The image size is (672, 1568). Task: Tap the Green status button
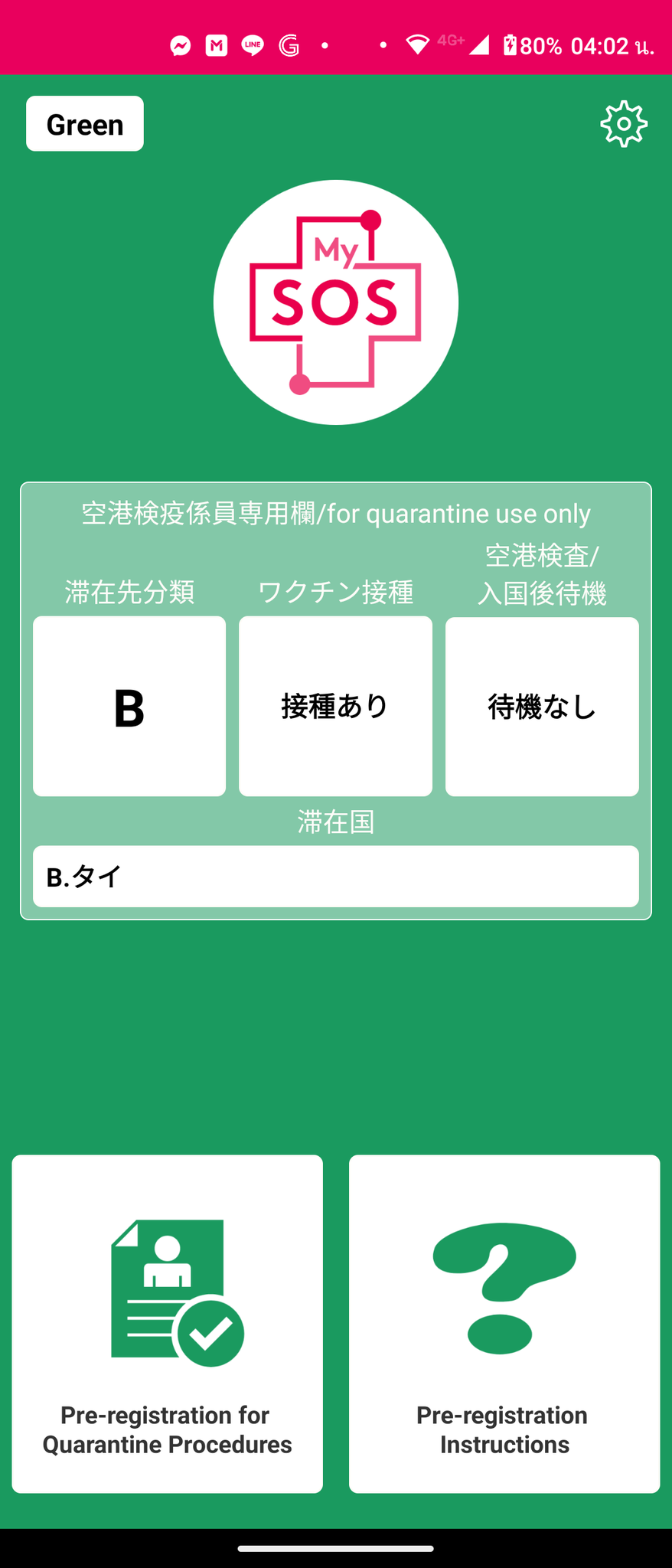coord(85,124)
